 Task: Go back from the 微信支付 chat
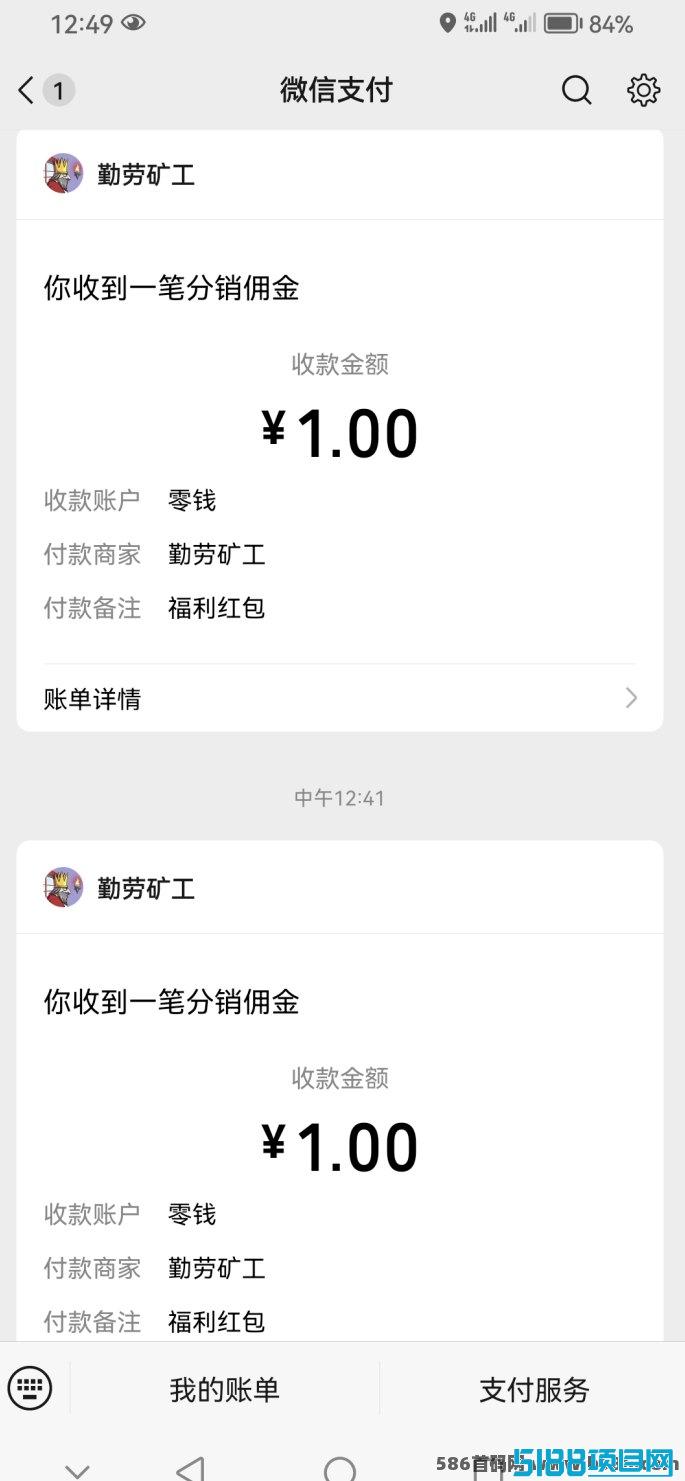[x=27, y=91]
